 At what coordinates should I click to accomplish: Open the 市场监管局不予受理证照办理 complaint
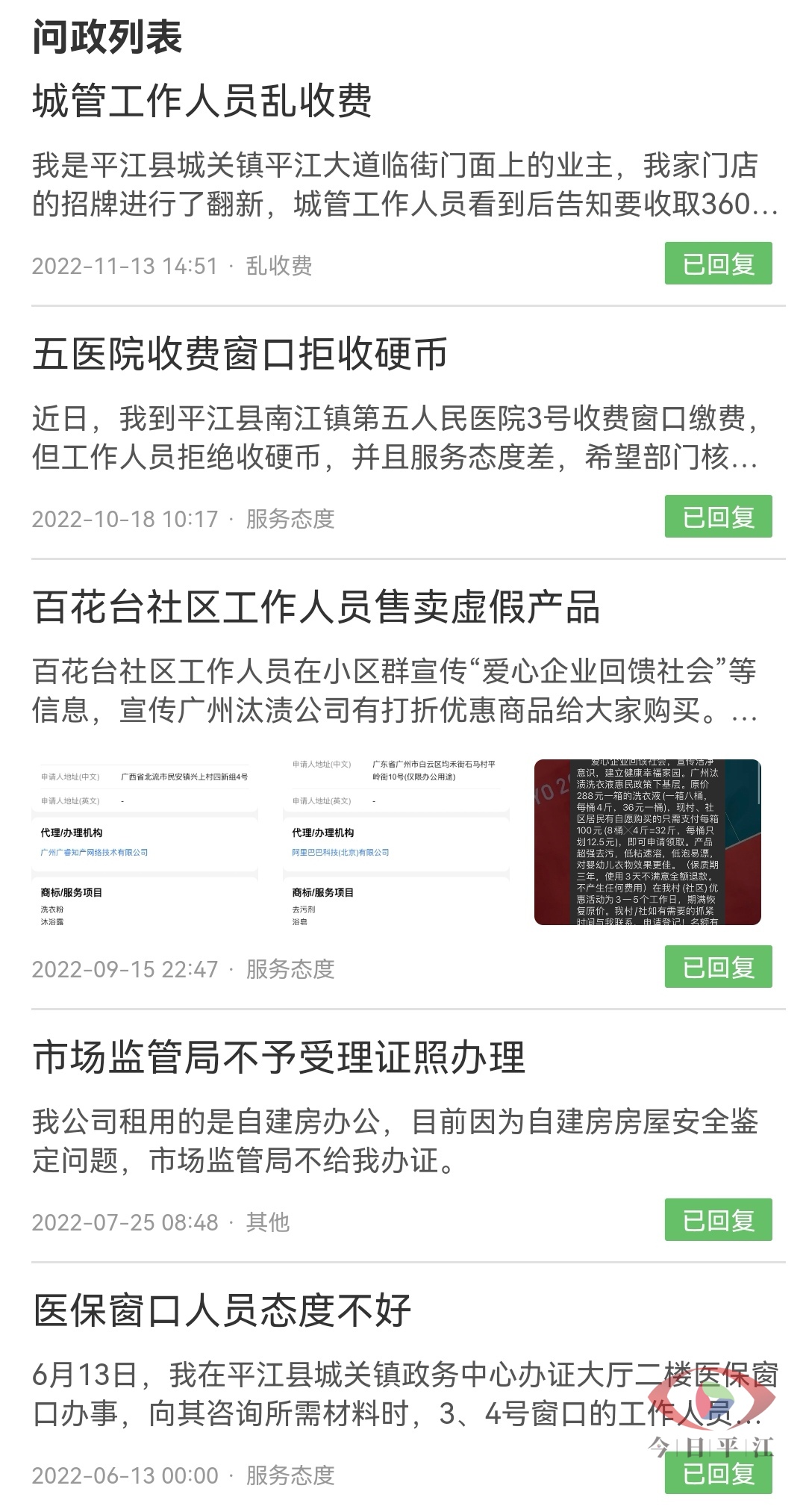point(278,1057)
